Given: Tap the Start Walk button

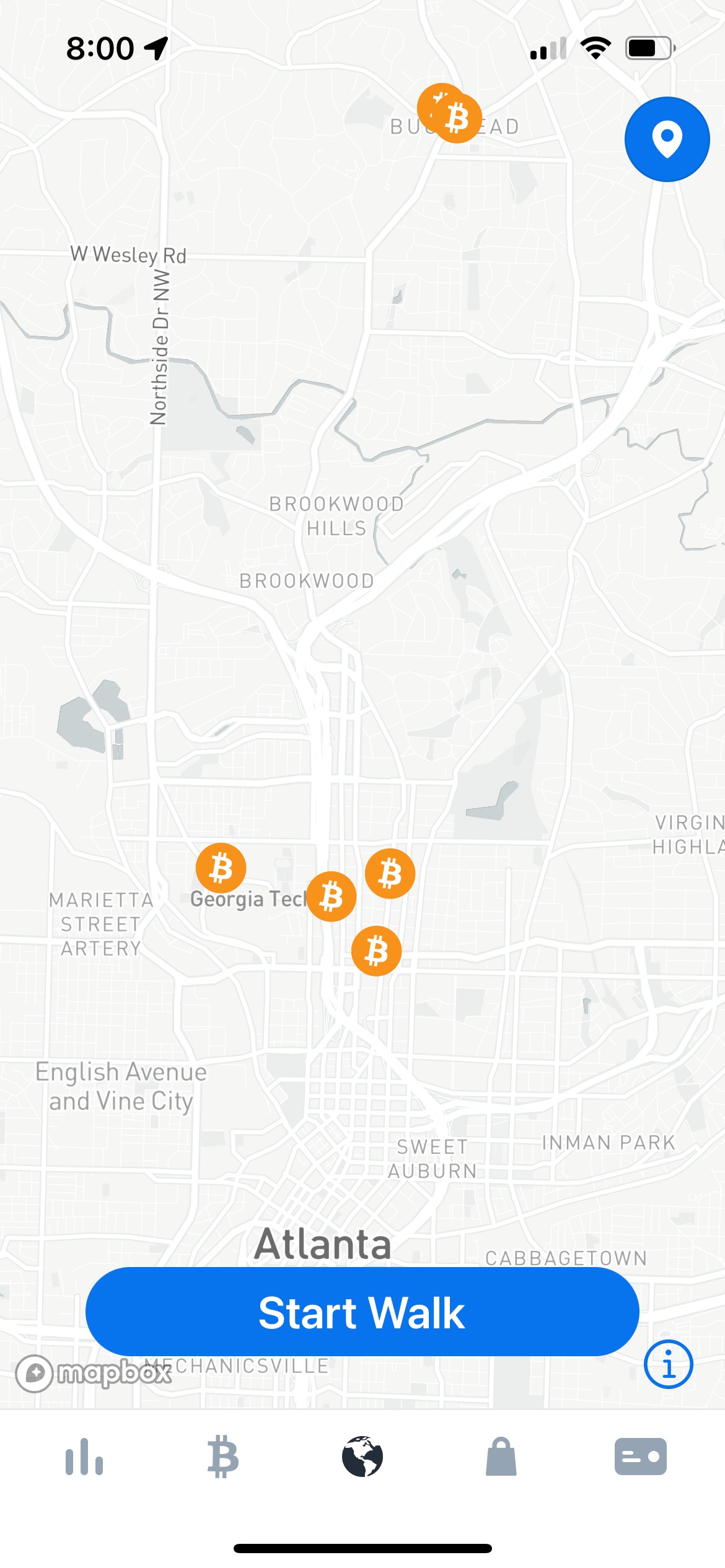Looking at the screenshot, I should click(x=362, y=1312).
